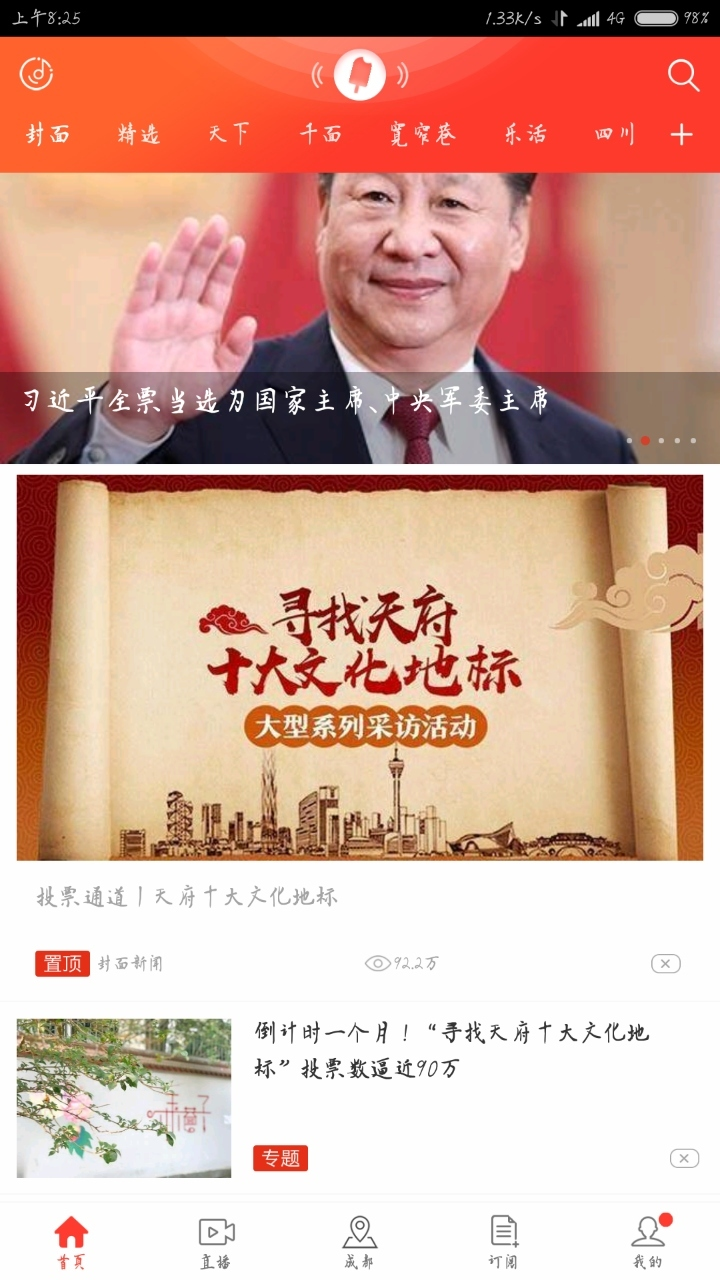
Task: Switch to the 四川 tab
Action: [614, 134]
